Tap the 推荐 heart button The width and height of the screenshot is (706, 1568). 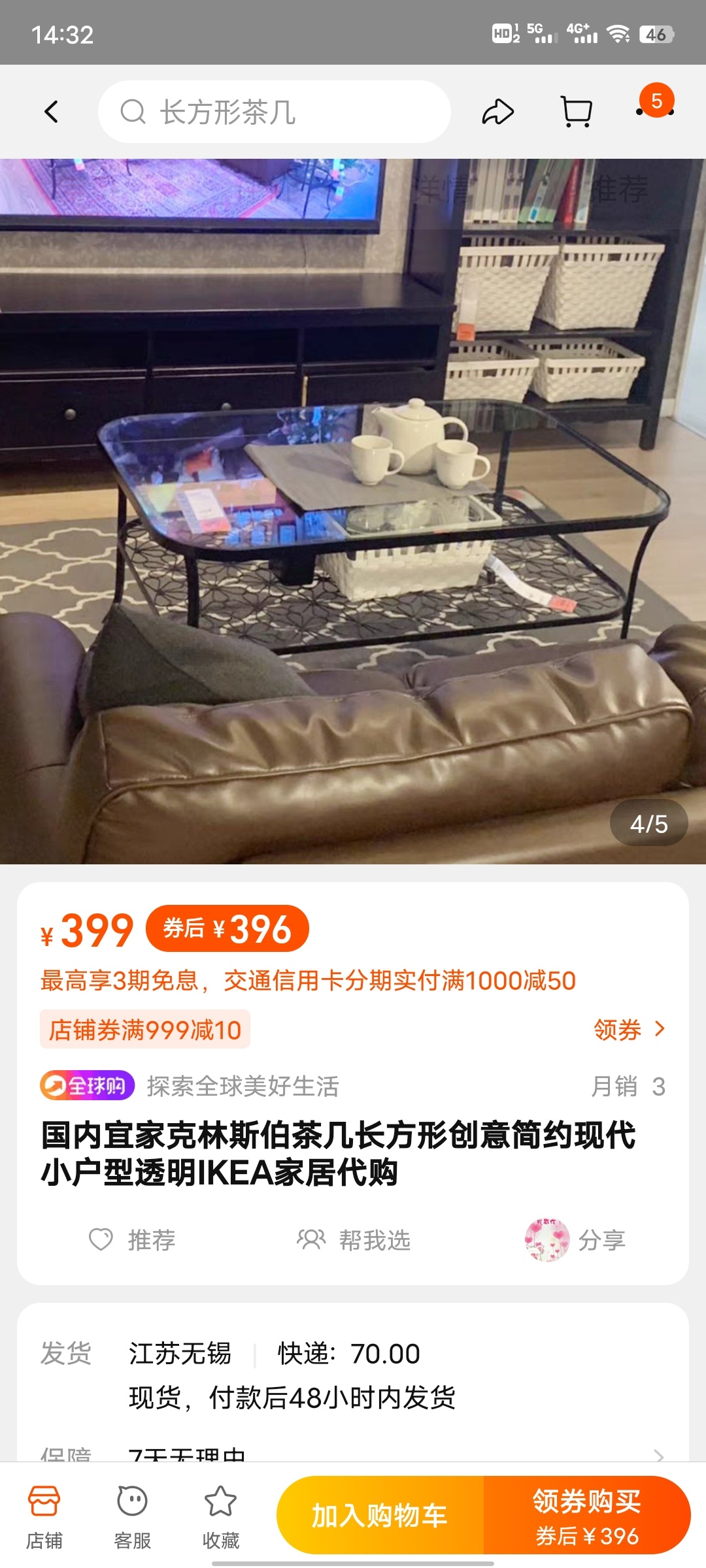pos(133,1239)
